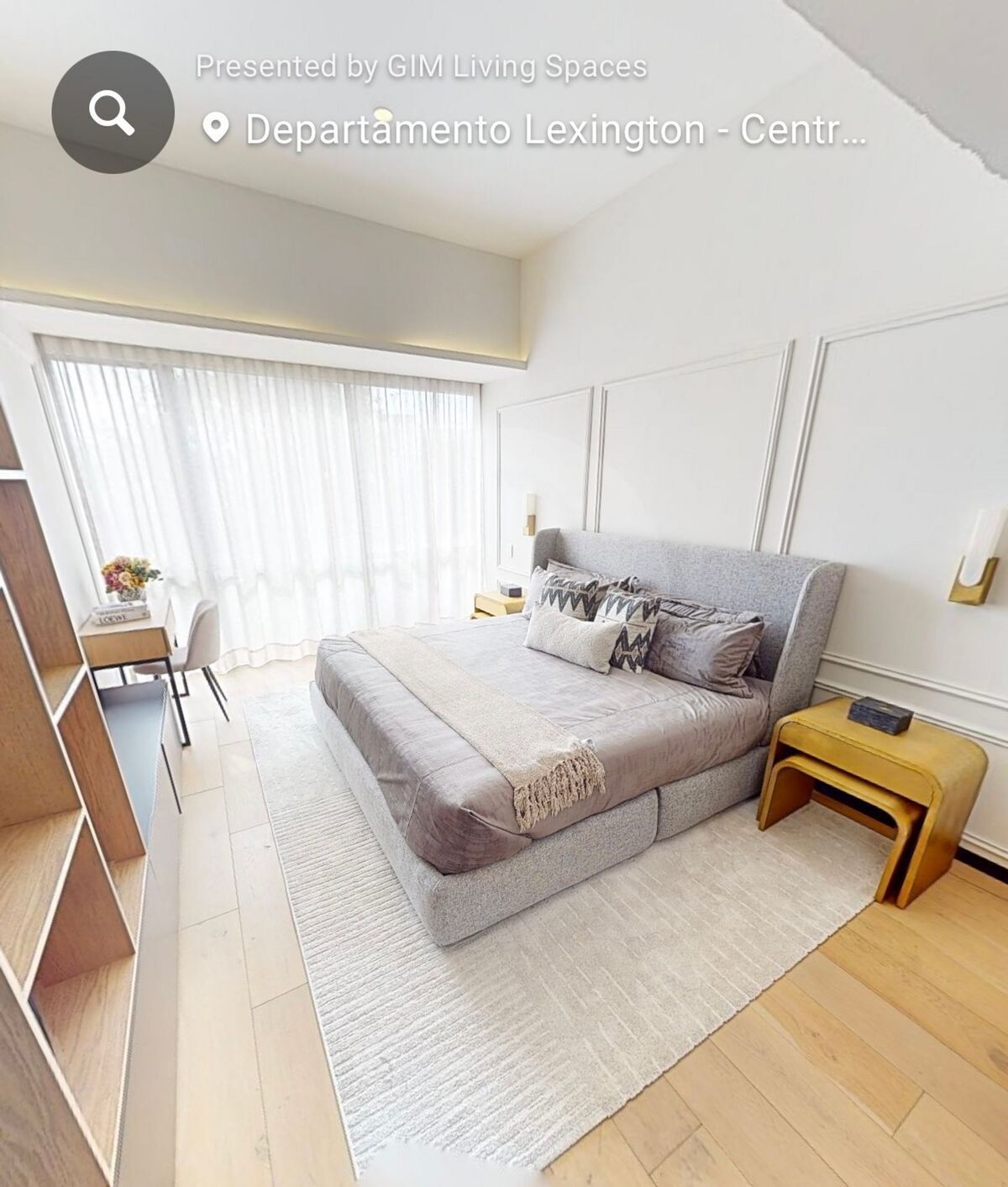Open the search magnifier button
Screen dimensions: 1008x1187
pyautogui.click(x=113, y=113)
